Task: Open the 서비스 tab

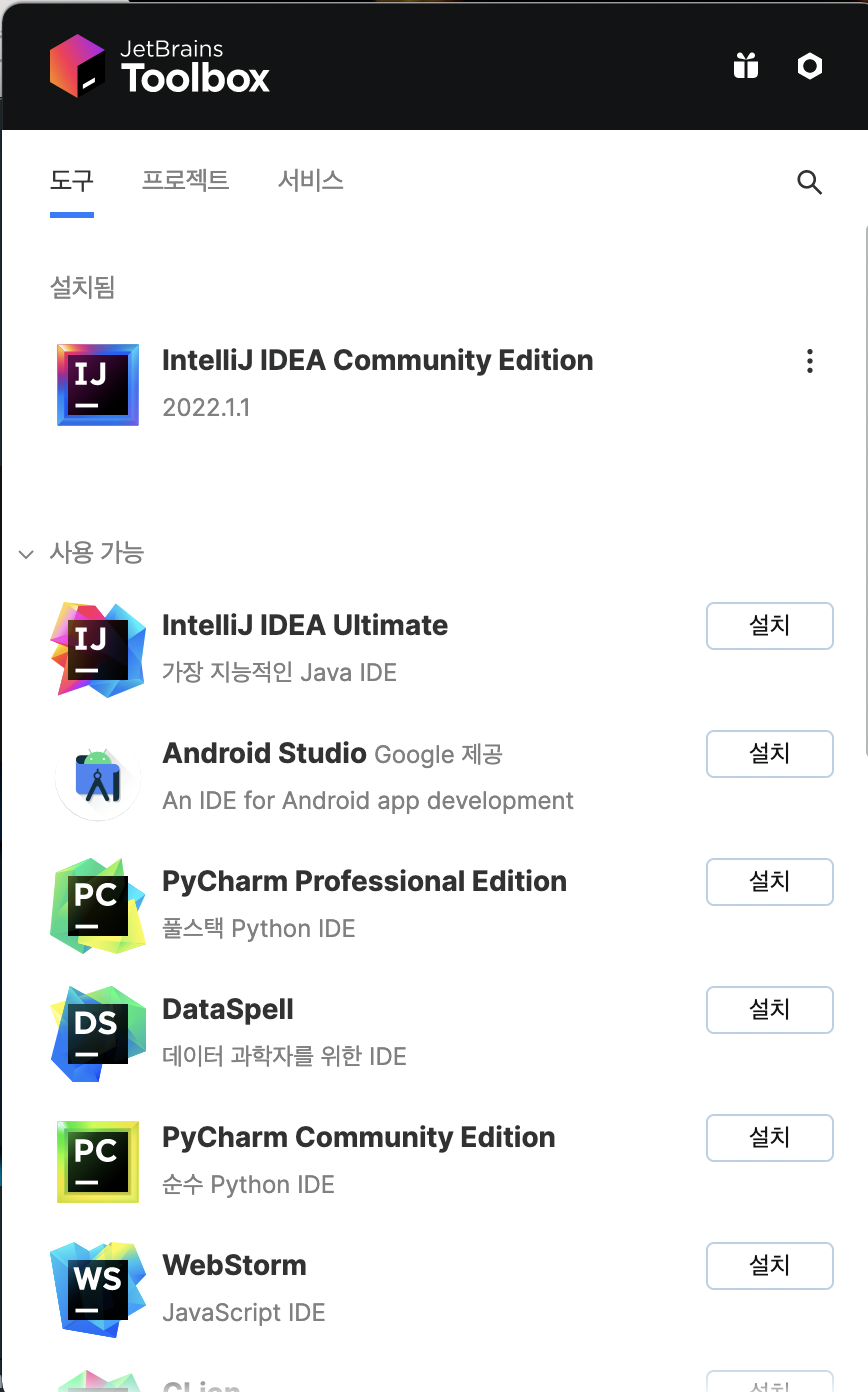Action: pos(310,180)
